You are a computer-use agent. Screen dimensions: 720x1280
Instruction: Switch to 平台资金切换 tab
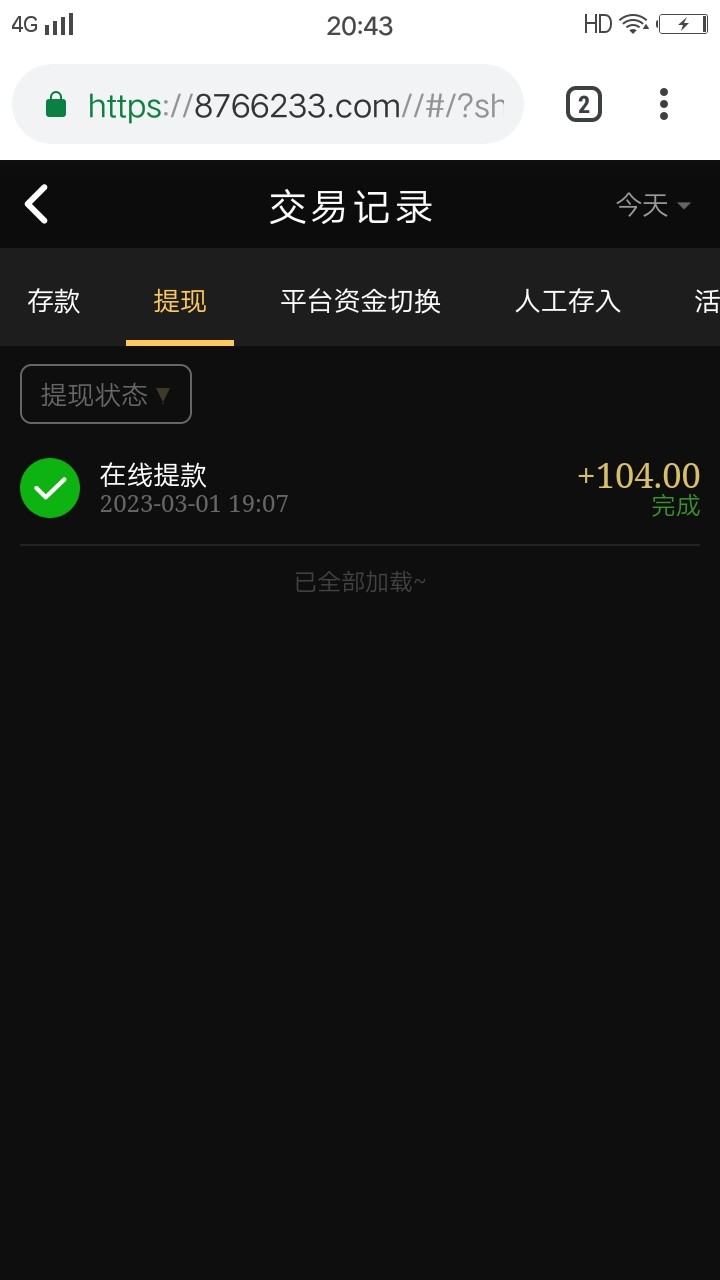(x=360, y=301)
